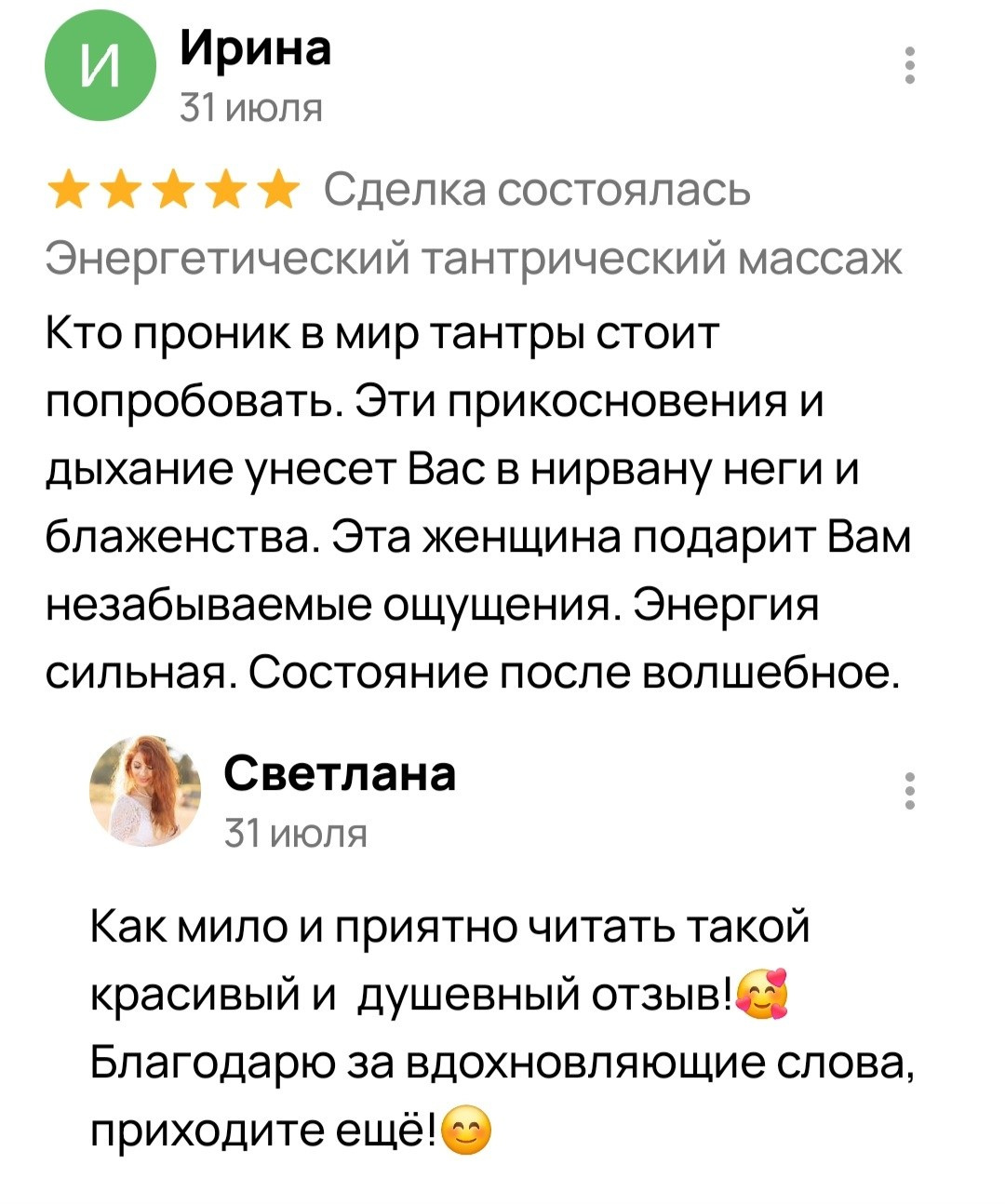The image size is (1005, 1204).
Task: Click the date '31 июля' under Svetlana
Action: tap(298, 830)
